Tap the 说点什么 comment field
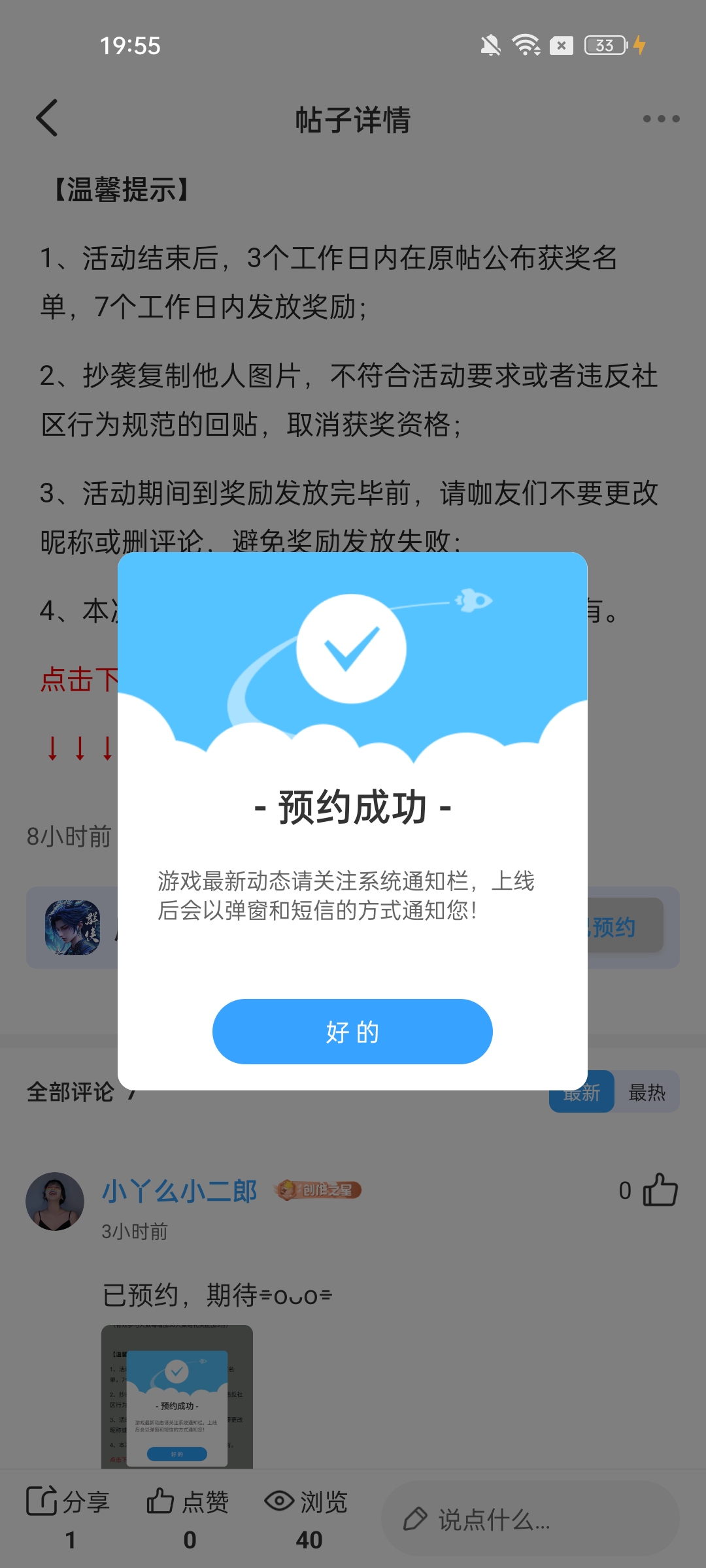The width and height of the screenshot is (706, 1568). 530,1519
